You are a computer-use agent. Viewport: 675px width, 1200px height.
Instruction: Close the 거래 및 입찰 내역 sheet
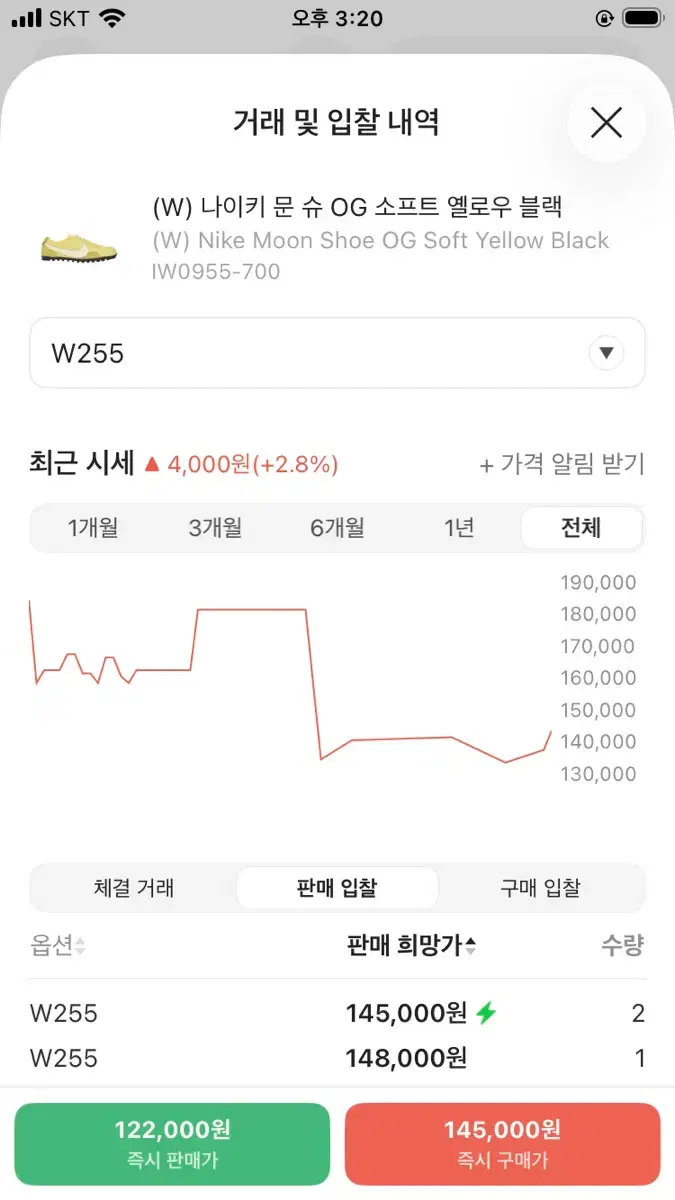(606, 123)
